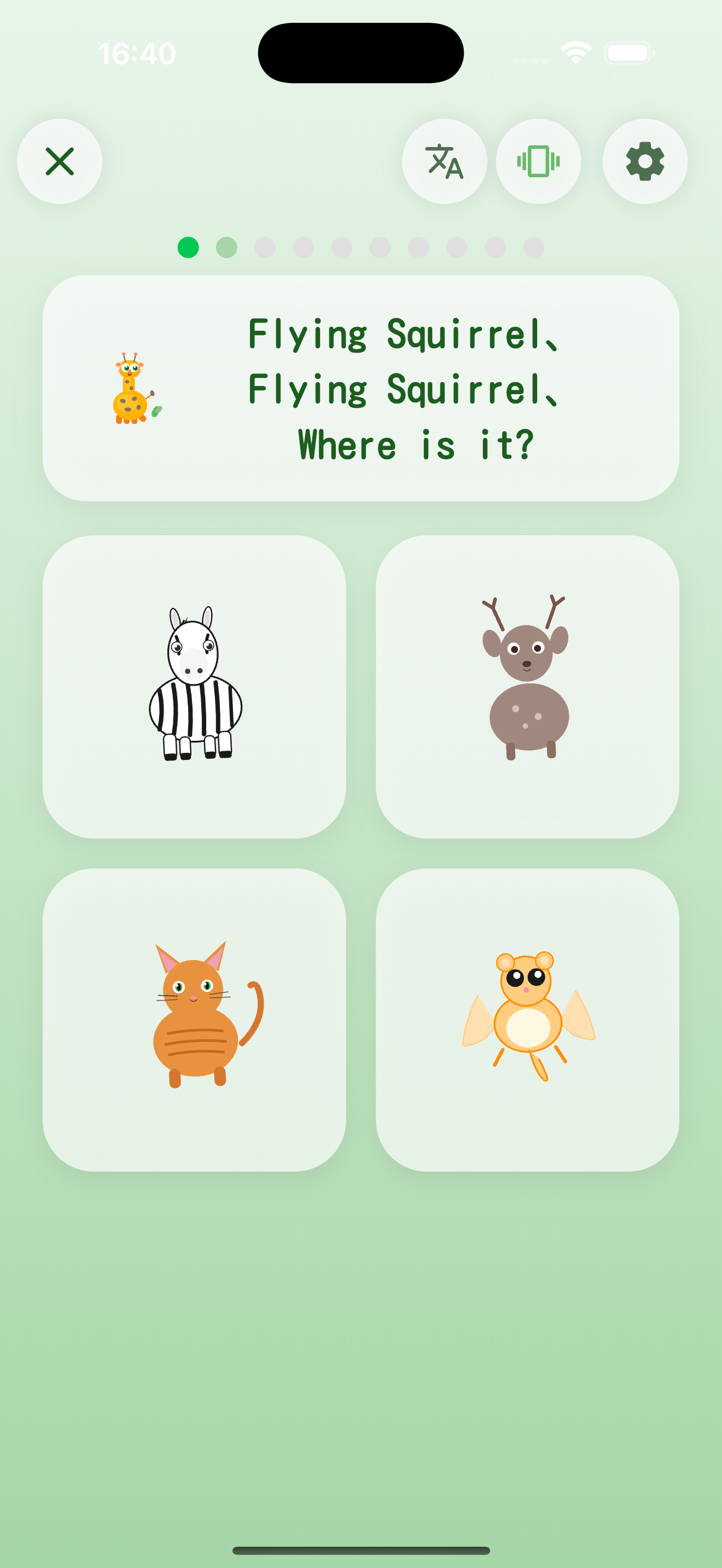Viewport: 722px width, 1568px height.
Task: Tap the giraffe mascot icon on the question card
Action: coord(131,388)
